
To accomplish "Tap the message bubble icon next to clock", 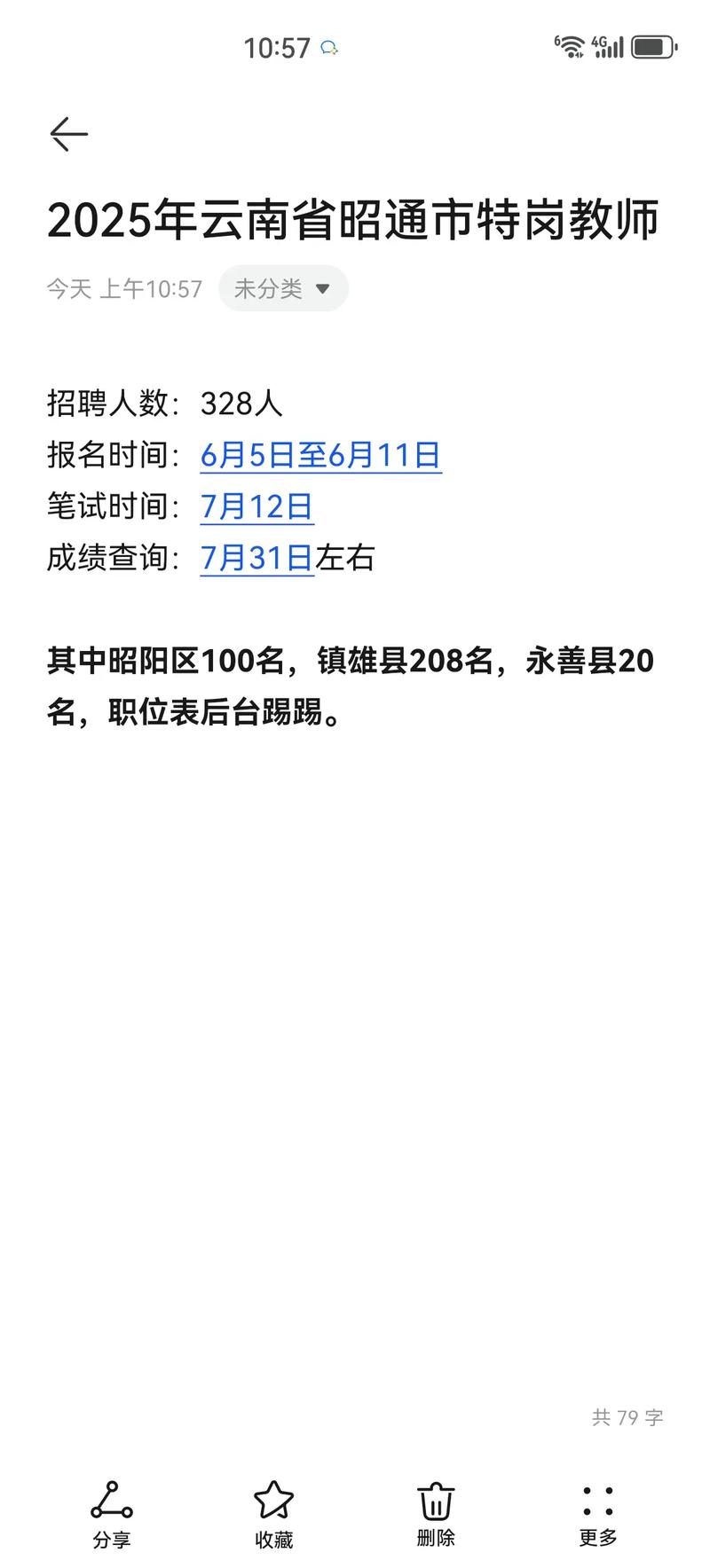I will tap(329, 48).
